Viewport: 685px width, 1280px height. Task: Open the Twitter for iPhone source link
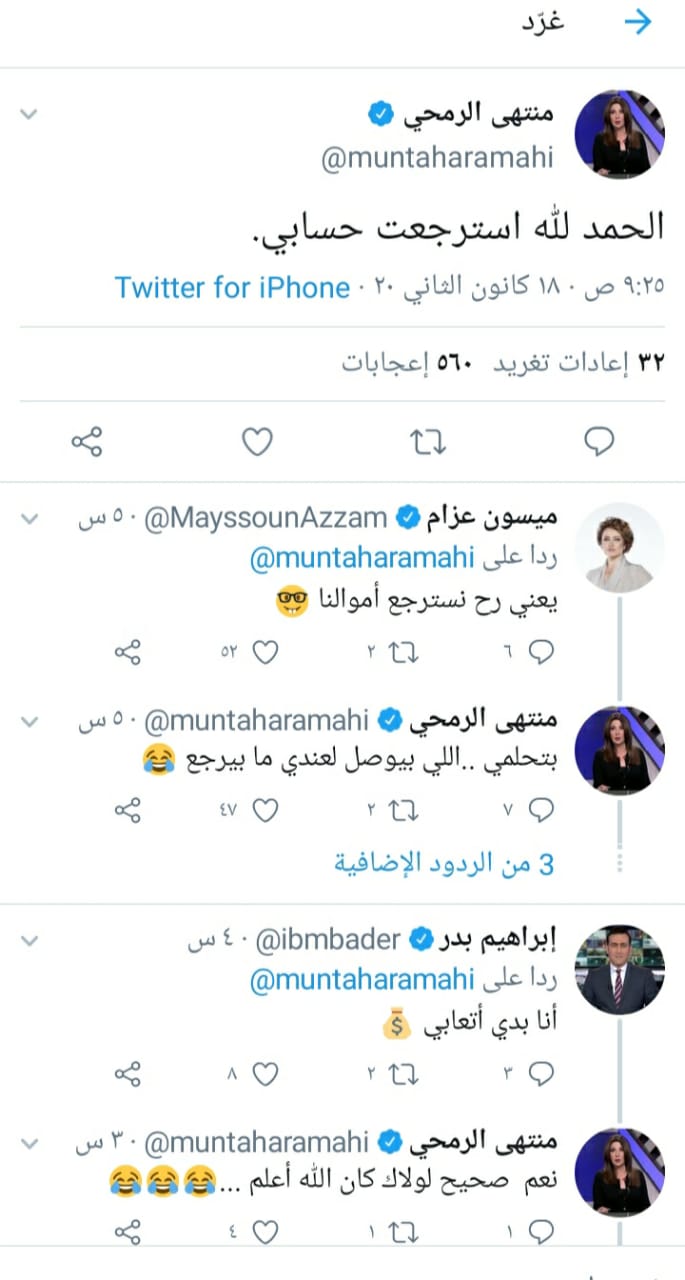tap(232, 288)
